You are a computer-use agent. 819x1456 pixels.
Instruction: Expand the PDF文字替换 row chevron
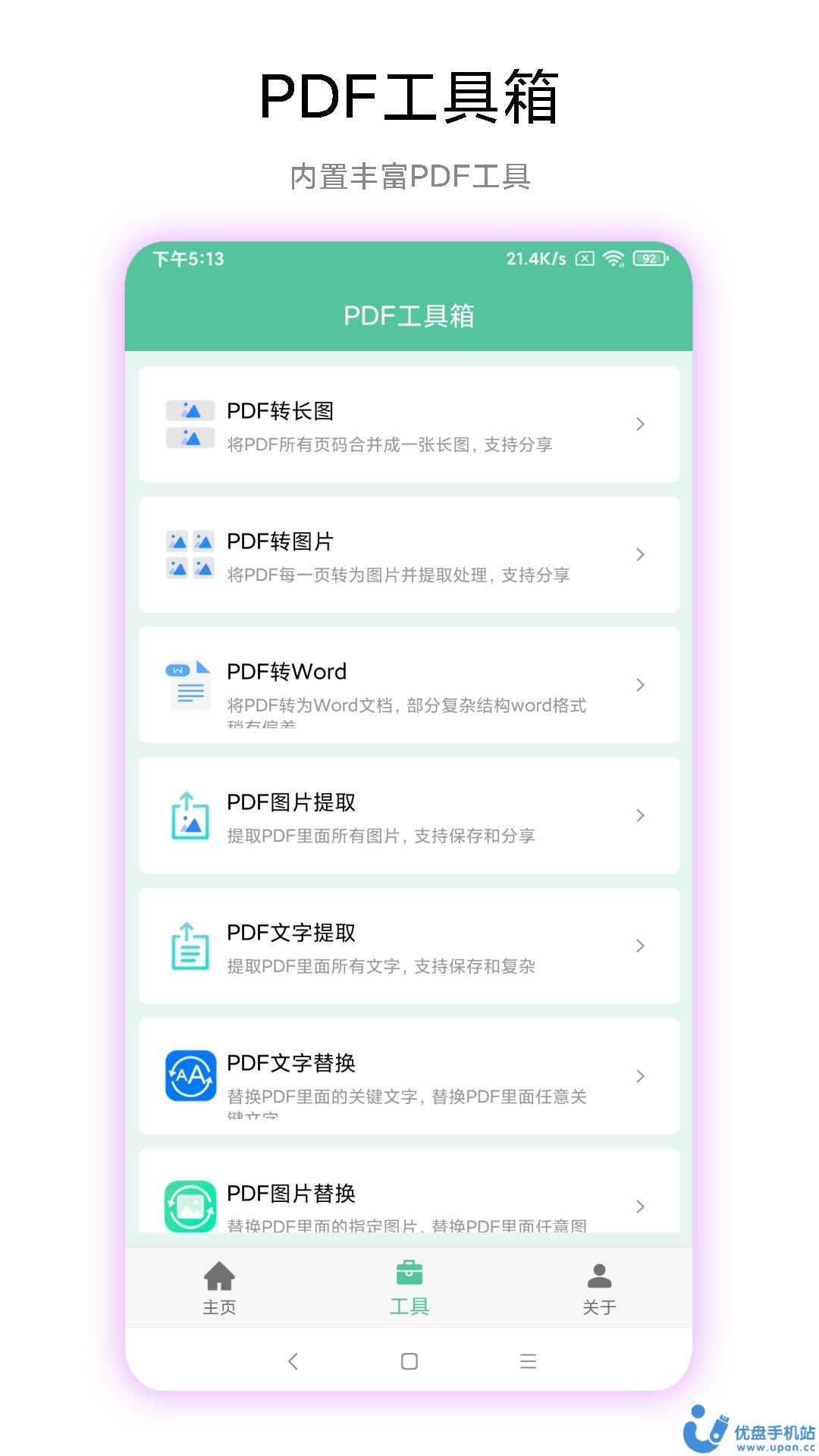point(641,1075)
